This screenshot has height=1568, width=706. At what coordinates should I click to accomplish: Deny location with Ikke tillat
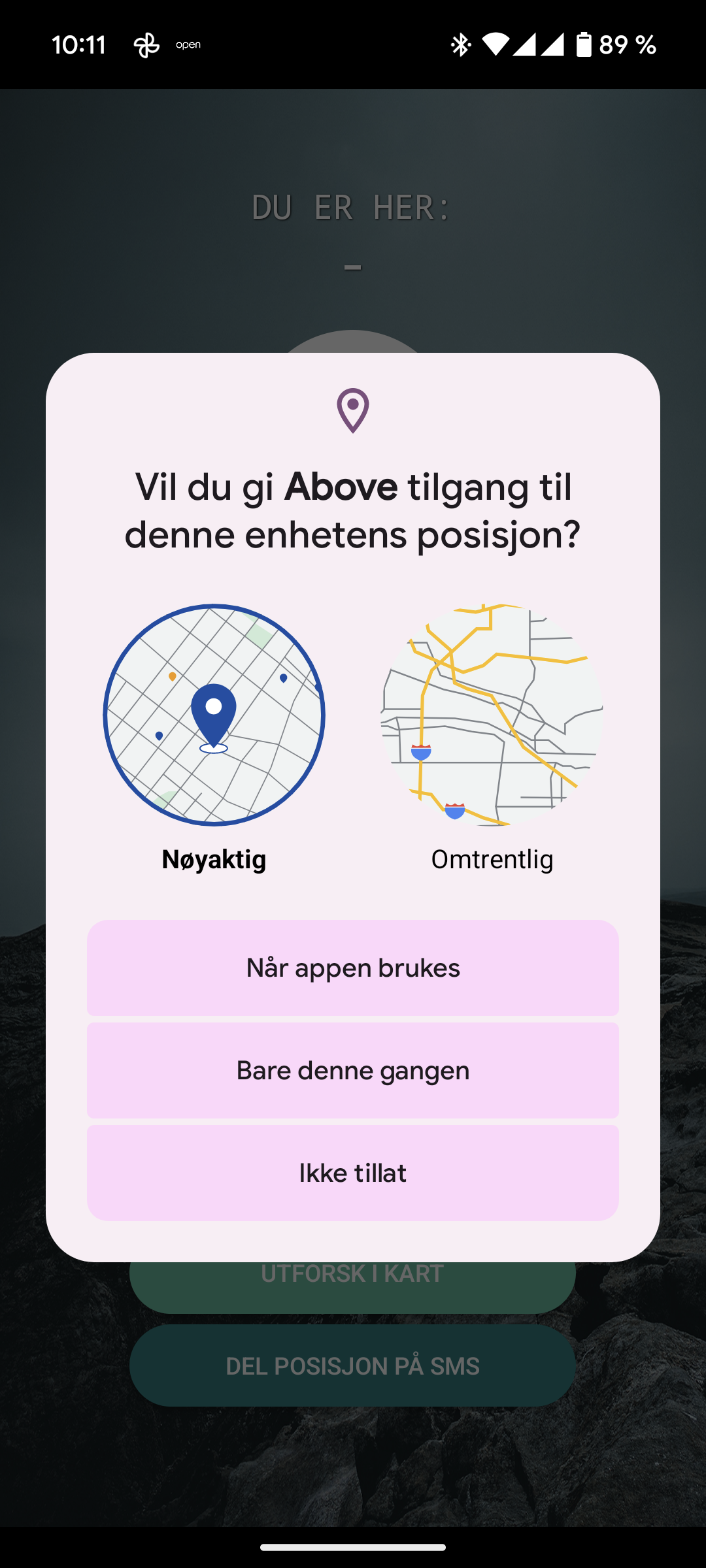click(x=353, y=1173)
